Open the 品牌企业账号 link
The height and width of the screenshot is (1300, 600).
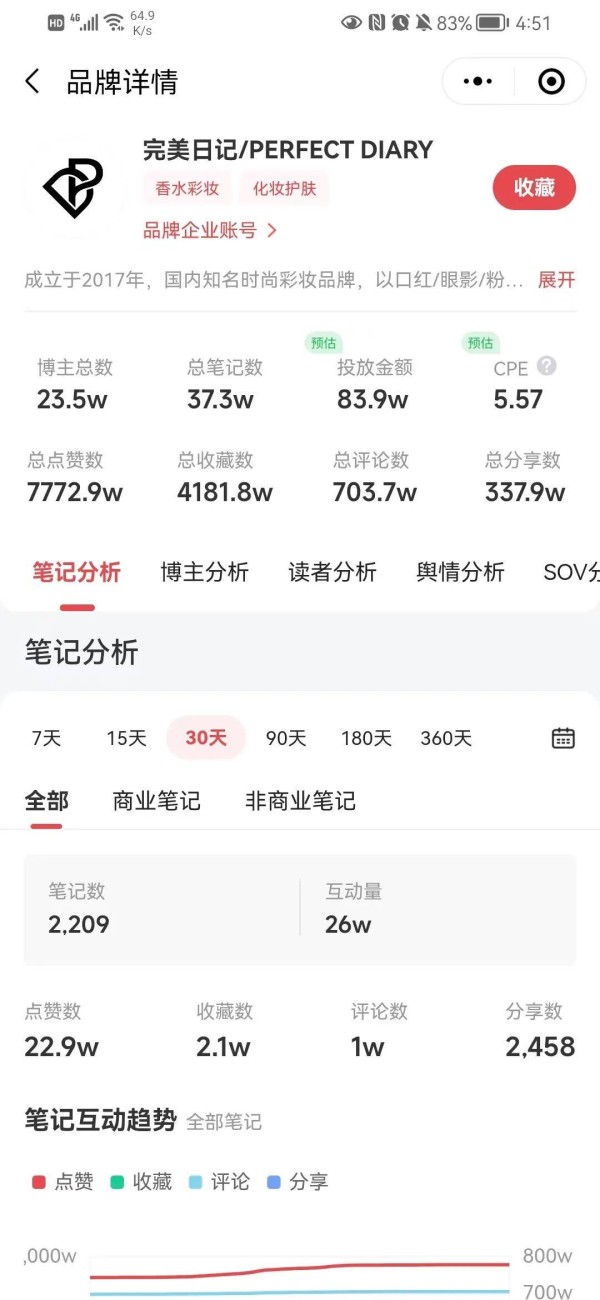210,231
